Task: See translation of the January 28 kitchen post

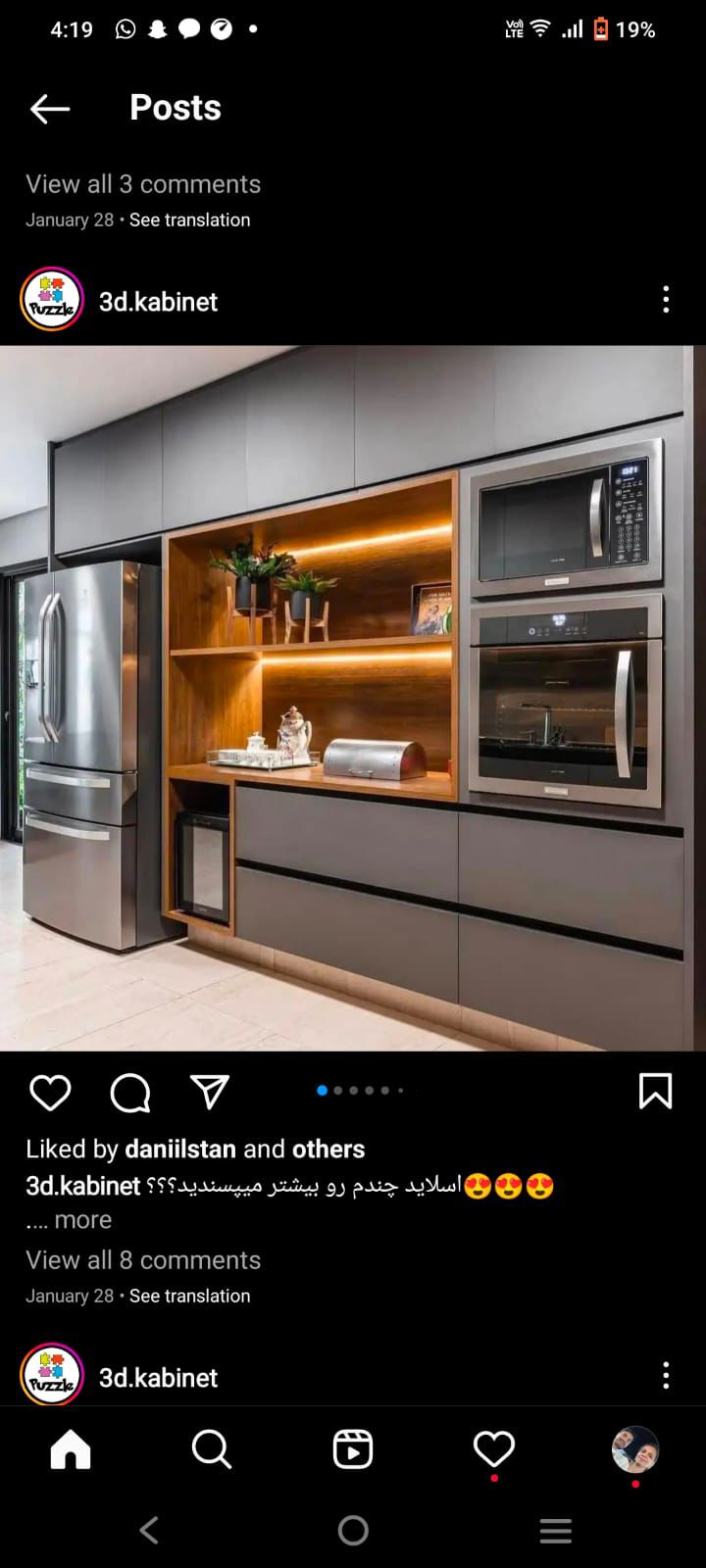Action: 189,1296
